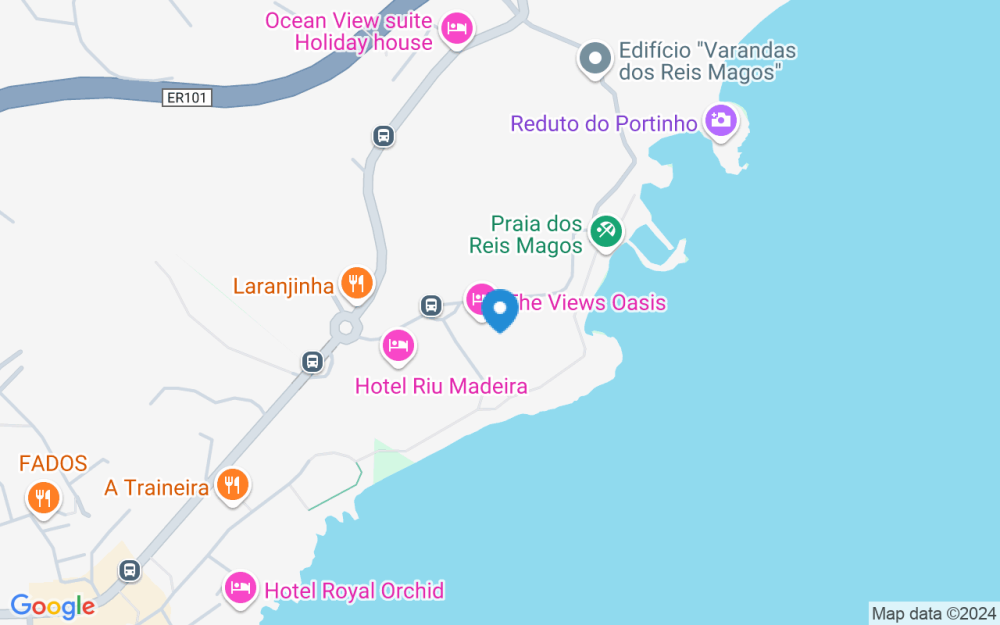Select Ocean View suite Holiday house marker
1000x625 pixels.
(457, 29)
